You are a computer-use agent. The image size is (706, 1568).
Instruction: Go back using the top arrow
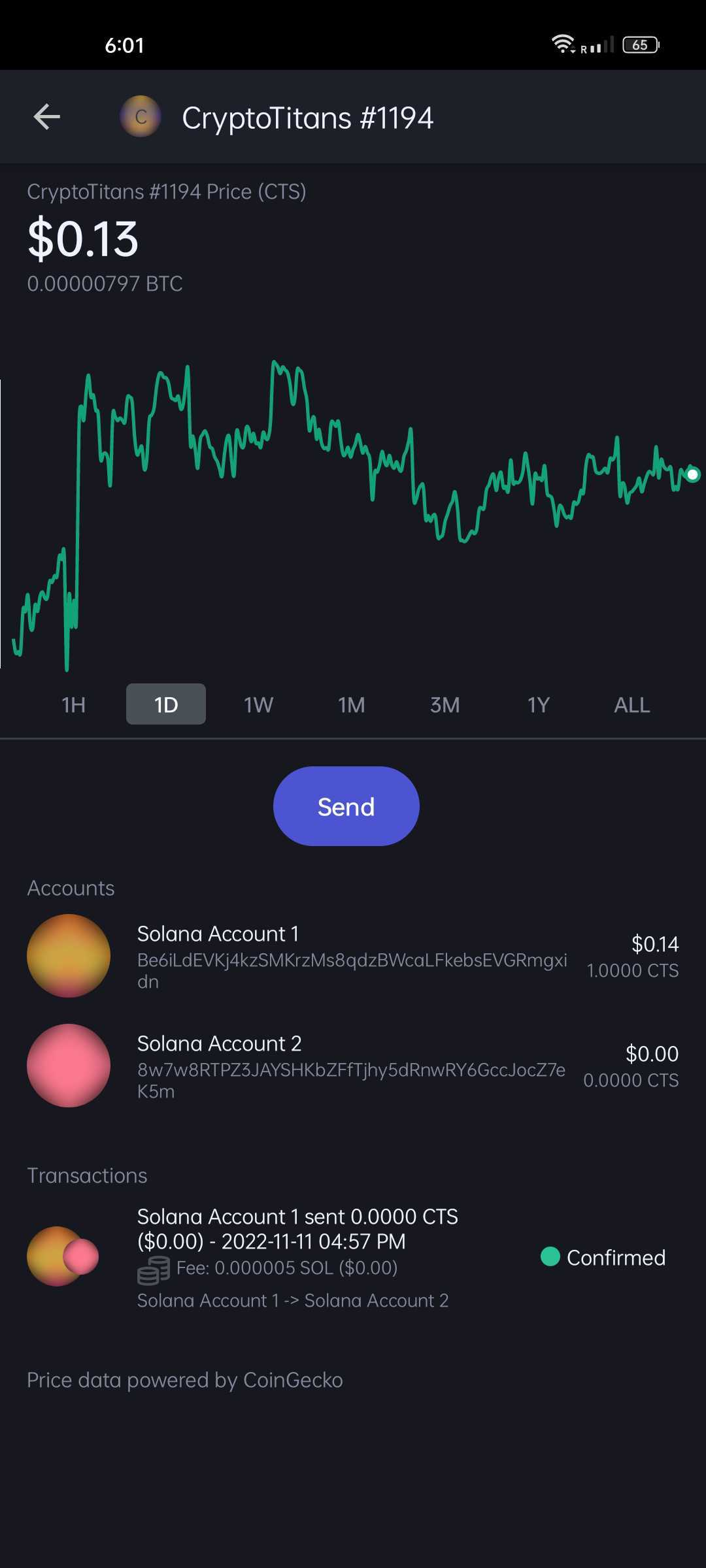(x=47, y=118)
